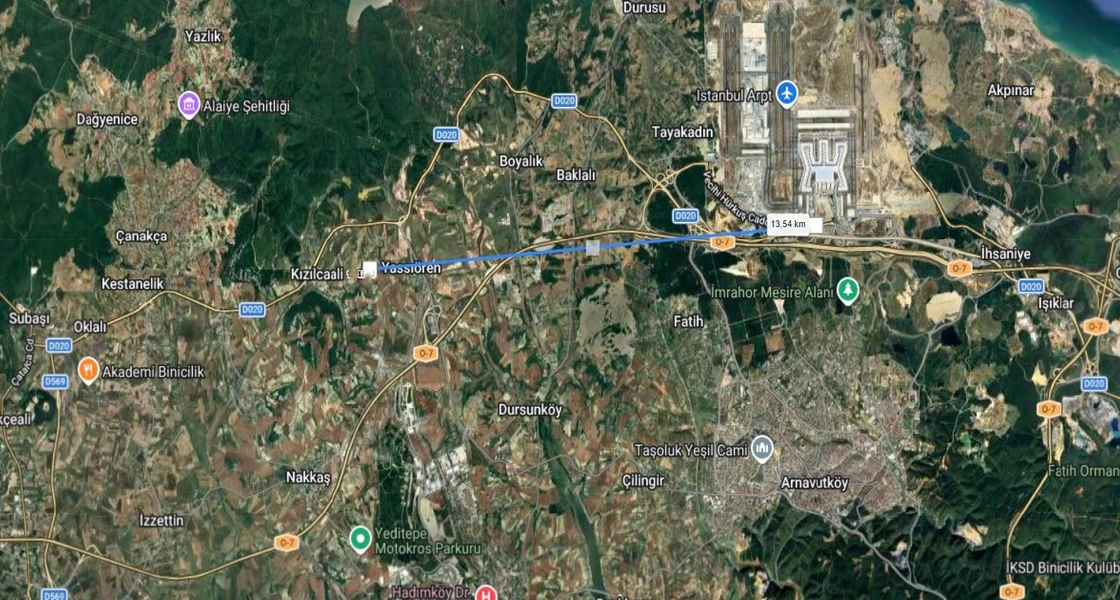Open the Istanbul Airport marker
Viewport: 1120px width, 600px height.
[787, 94]
